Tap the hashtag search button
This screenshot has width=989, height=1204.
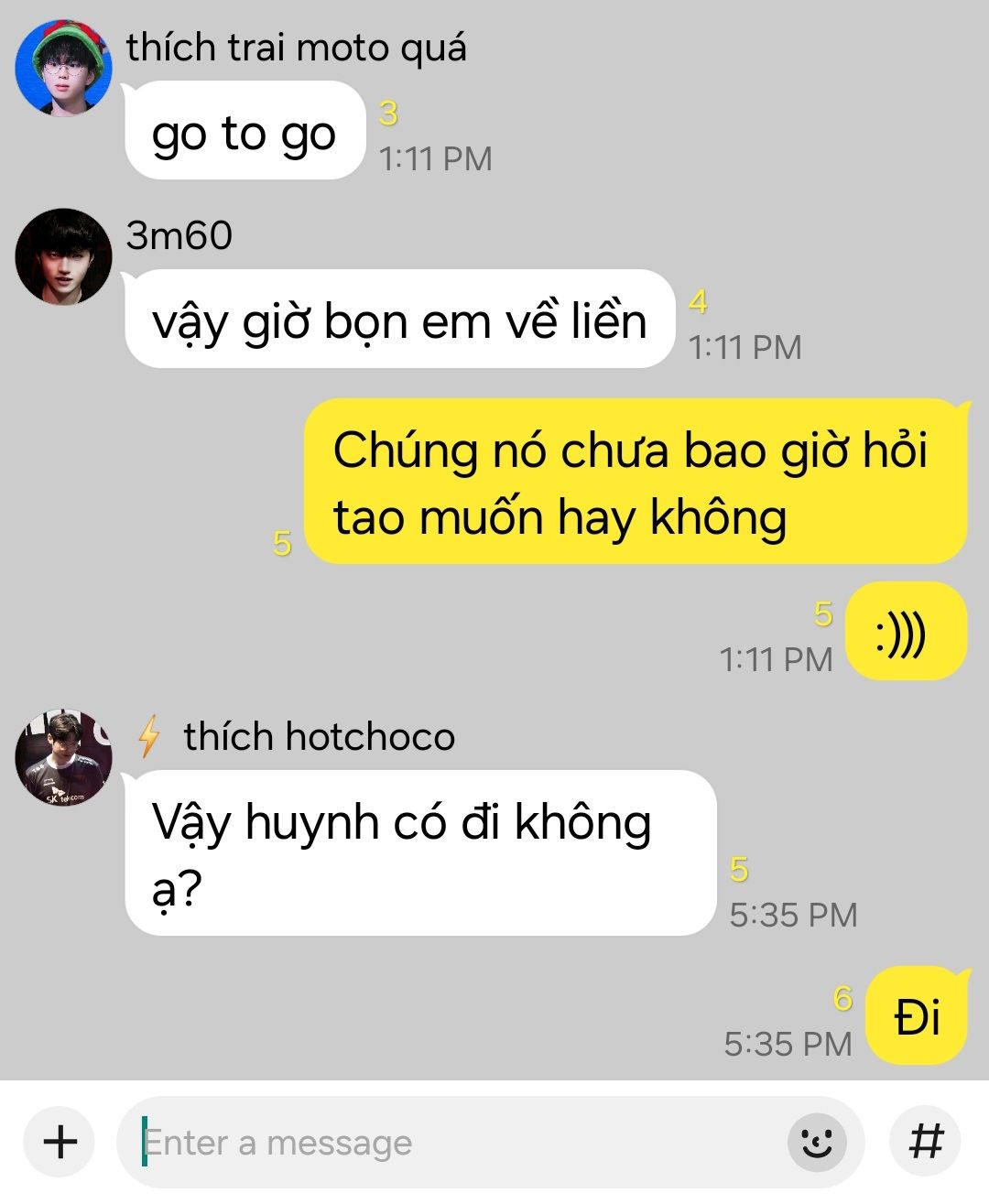[x=926, y=1142]
